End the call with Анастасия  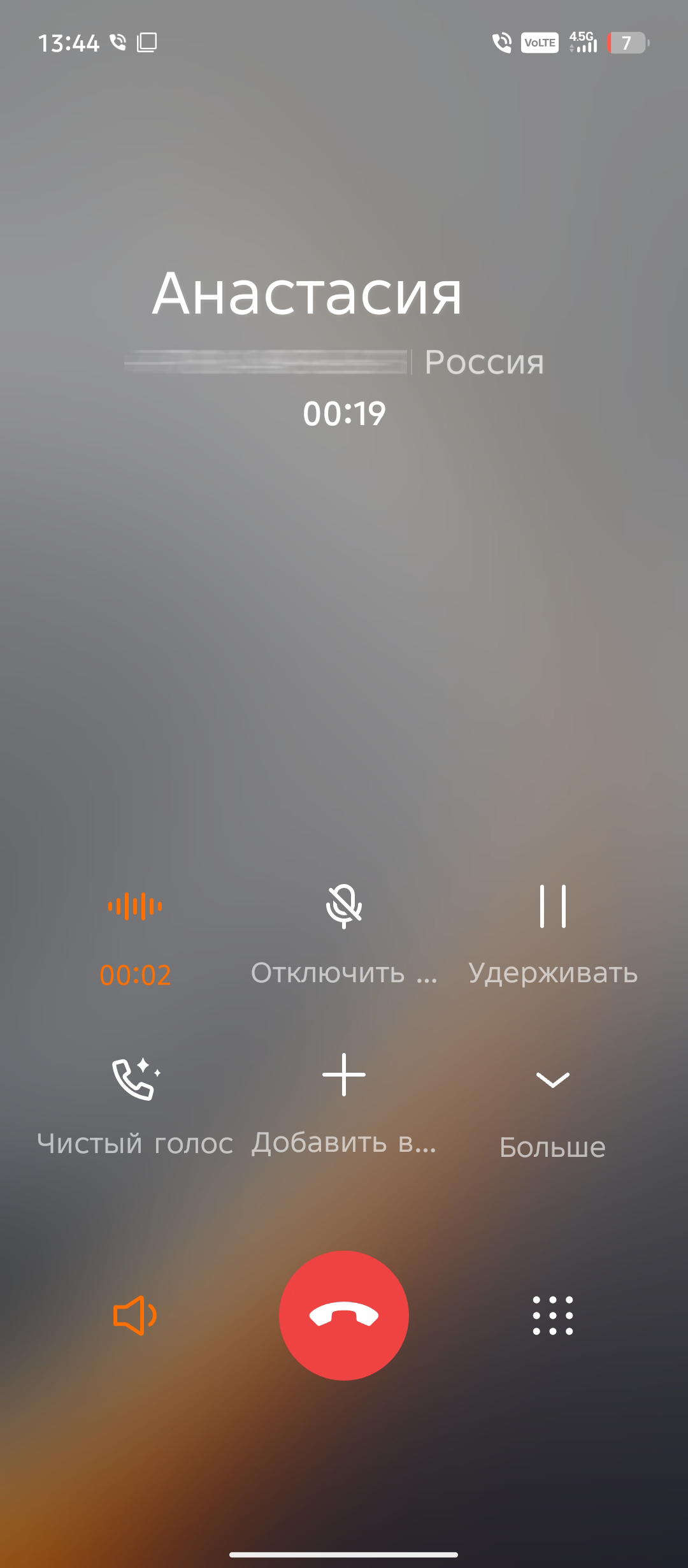[x=344, y=1316]
